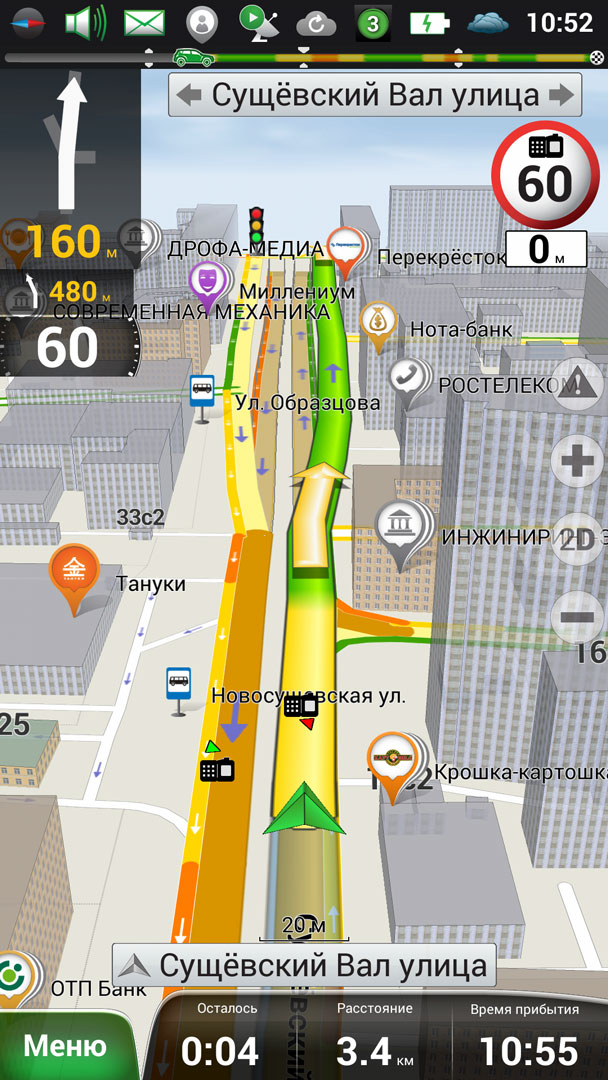Screen dimensions: 608x1080
Task: Open Navitel friends profile icon
Action: click(x=202, y=21)
